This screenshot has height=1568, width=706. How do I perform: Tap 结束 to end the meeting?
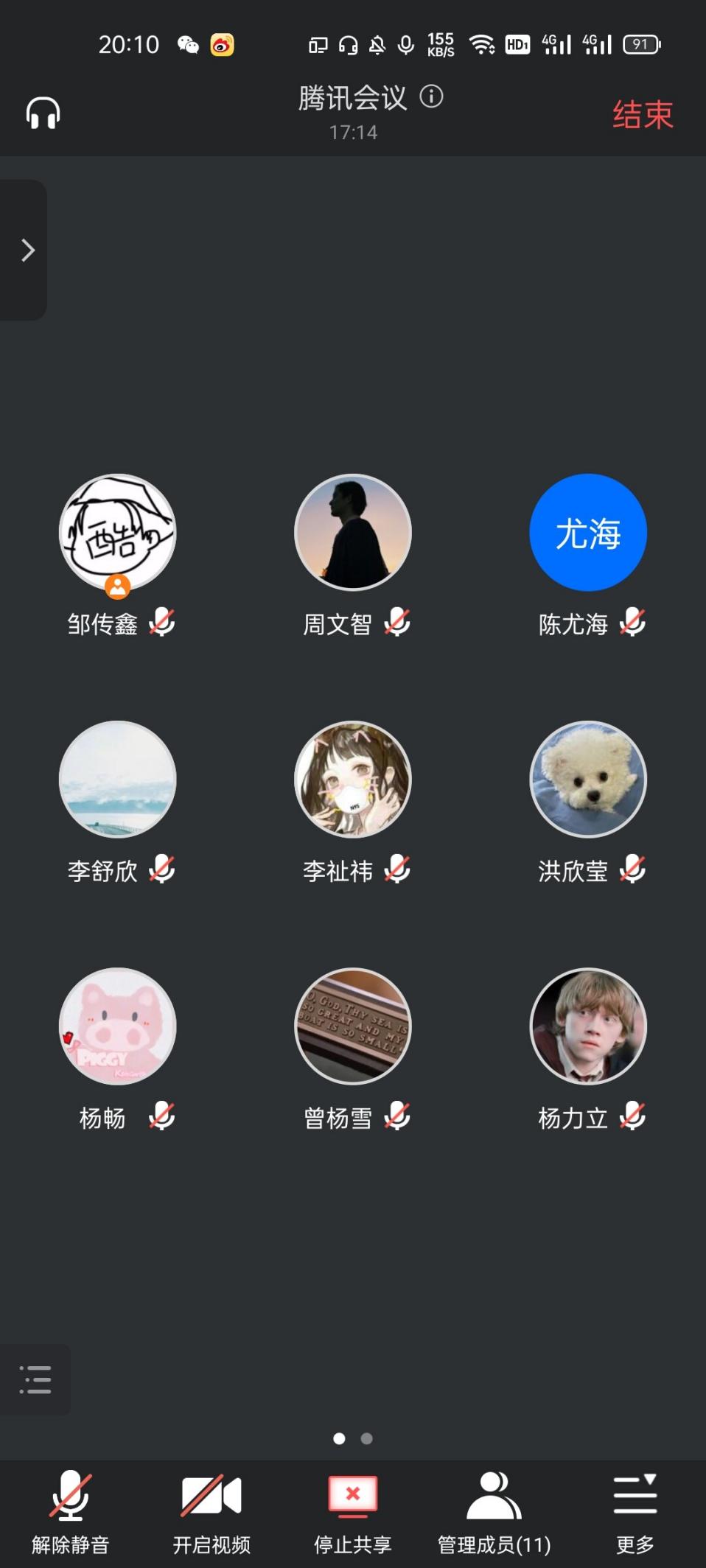pyautogui.click(x=643, y=115)
